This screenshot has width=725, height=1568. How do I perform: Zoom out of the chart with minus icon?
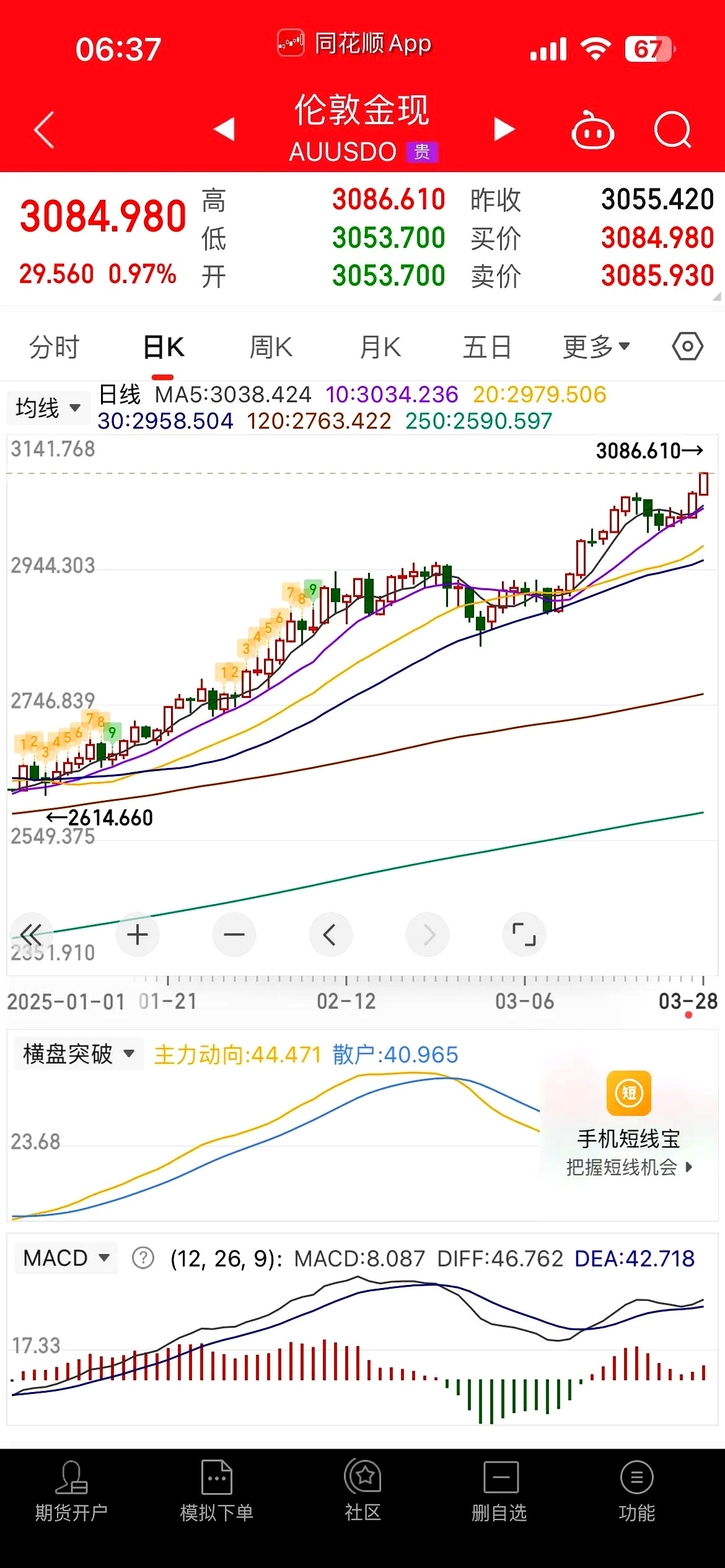click(x=234, y=934)
